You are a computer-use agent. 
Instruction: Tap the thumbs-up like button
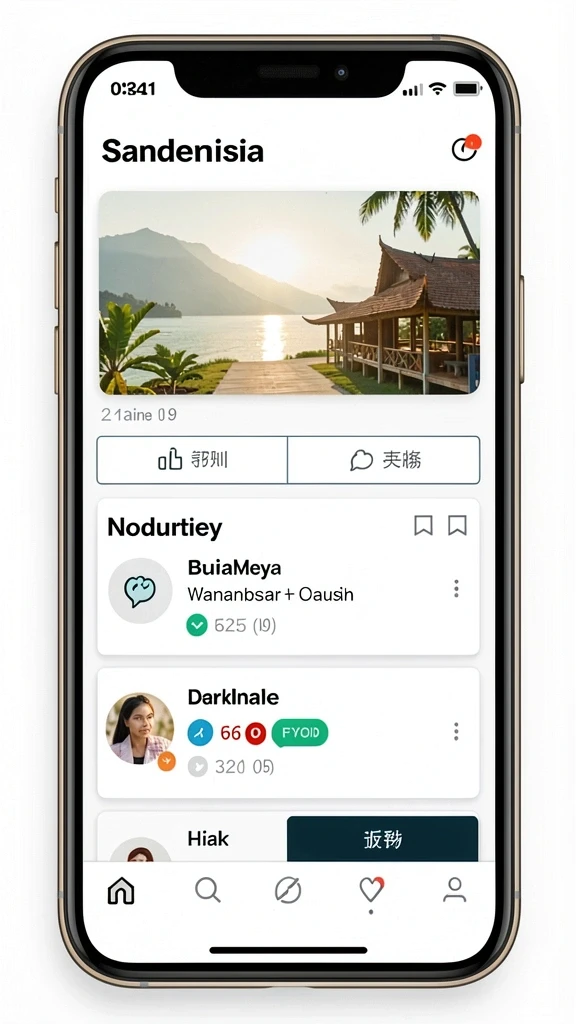192,460
